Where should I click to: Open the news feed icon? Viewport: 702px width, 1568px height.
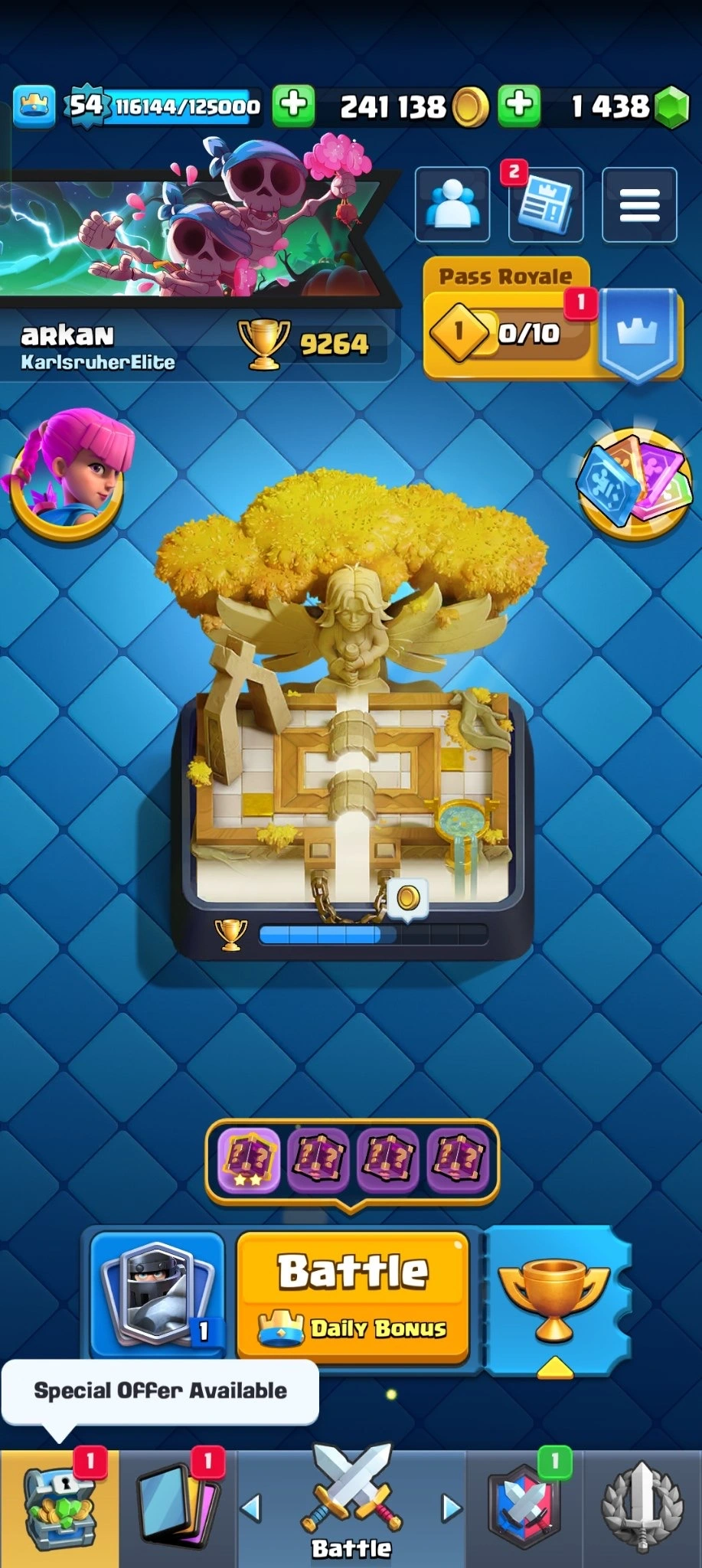point(545,204)
